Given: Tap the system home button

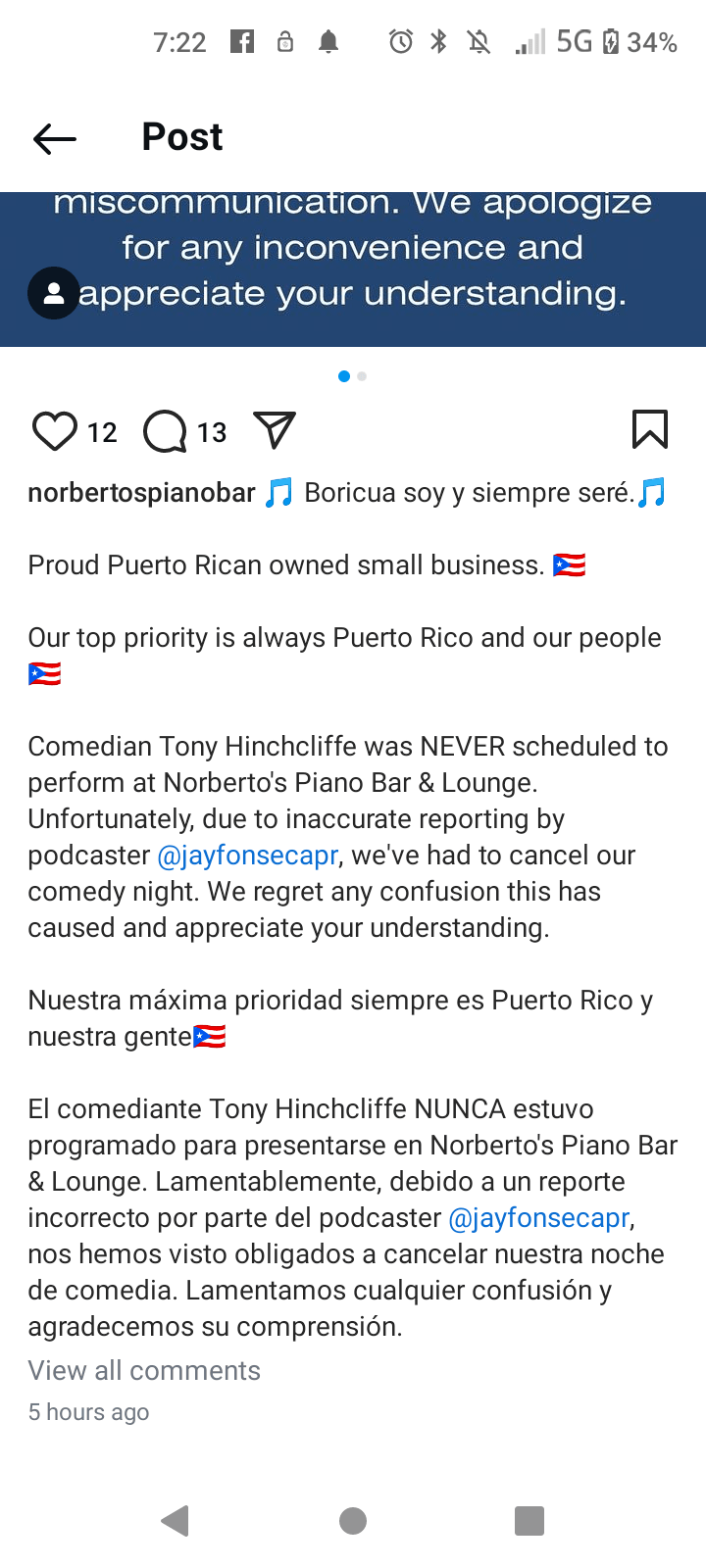Looking at the screenshot, I should 353,1521.
